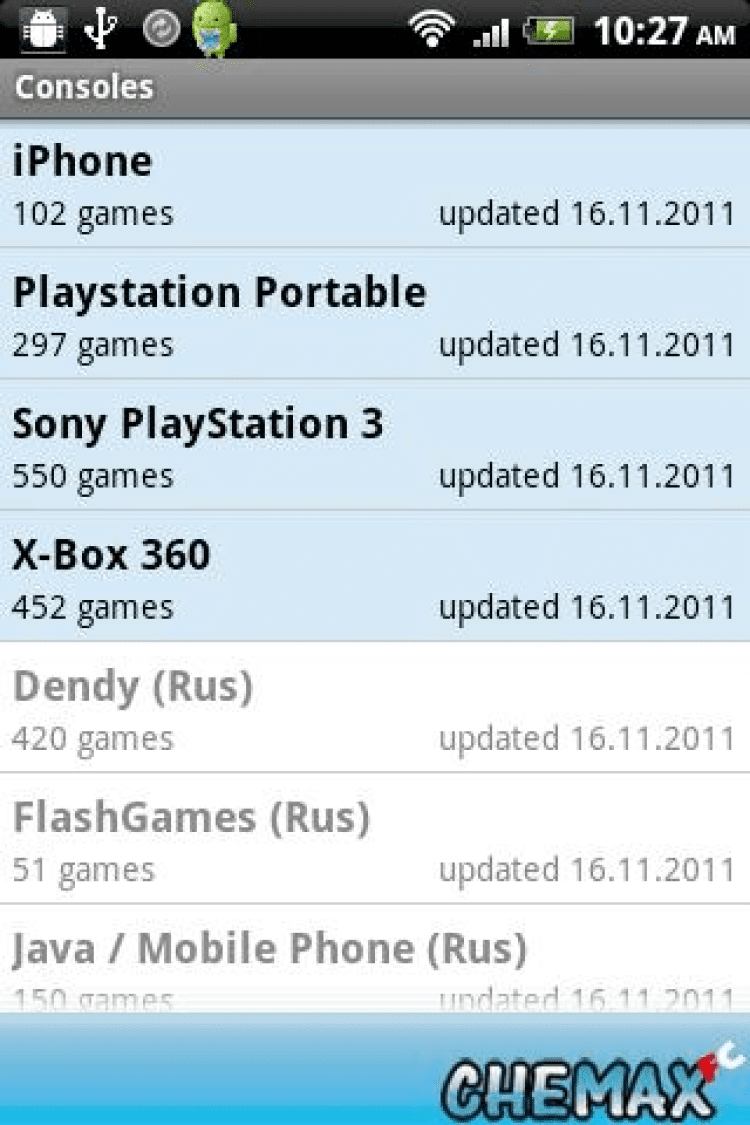Open the iPhone games list
Viewport: 750px width, 1125px height.
pos(375,184)
